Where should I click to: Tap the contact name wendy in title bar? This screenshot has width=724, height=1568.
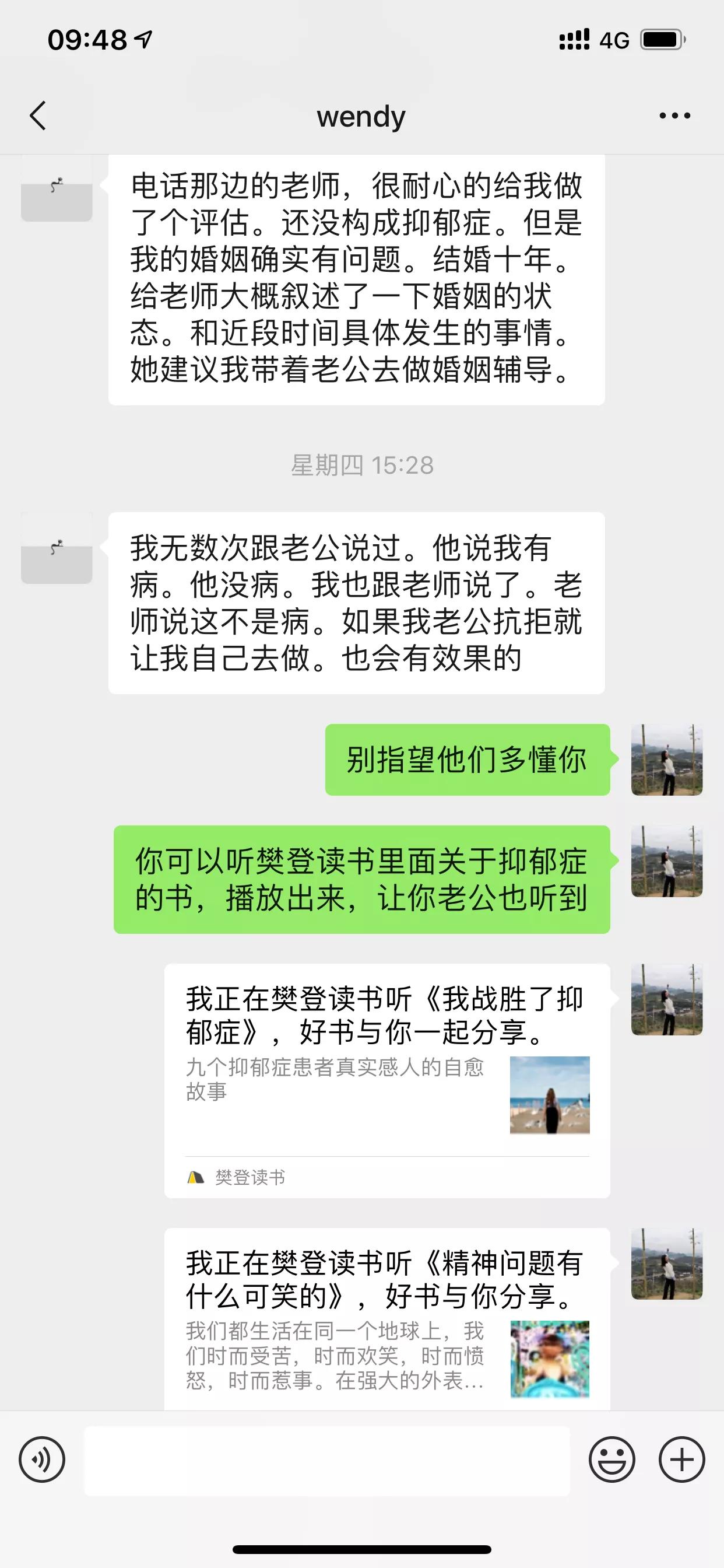click(x=361, y=116)
